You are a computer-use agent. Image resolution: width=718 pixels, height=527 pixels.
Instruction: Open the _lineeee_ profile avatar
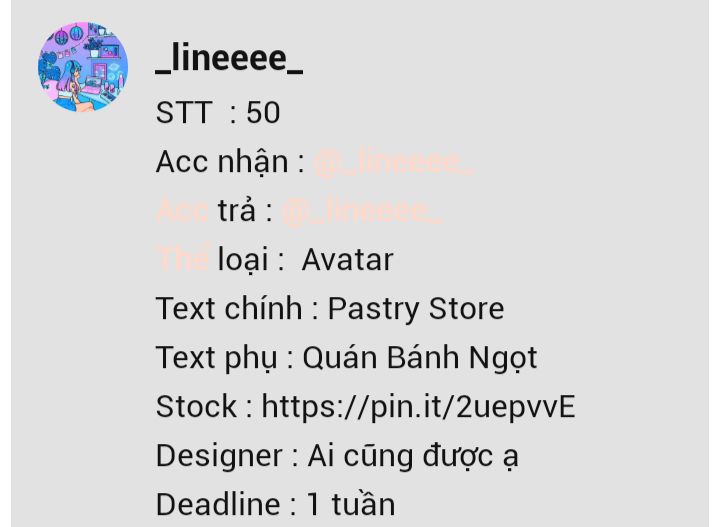83,66
